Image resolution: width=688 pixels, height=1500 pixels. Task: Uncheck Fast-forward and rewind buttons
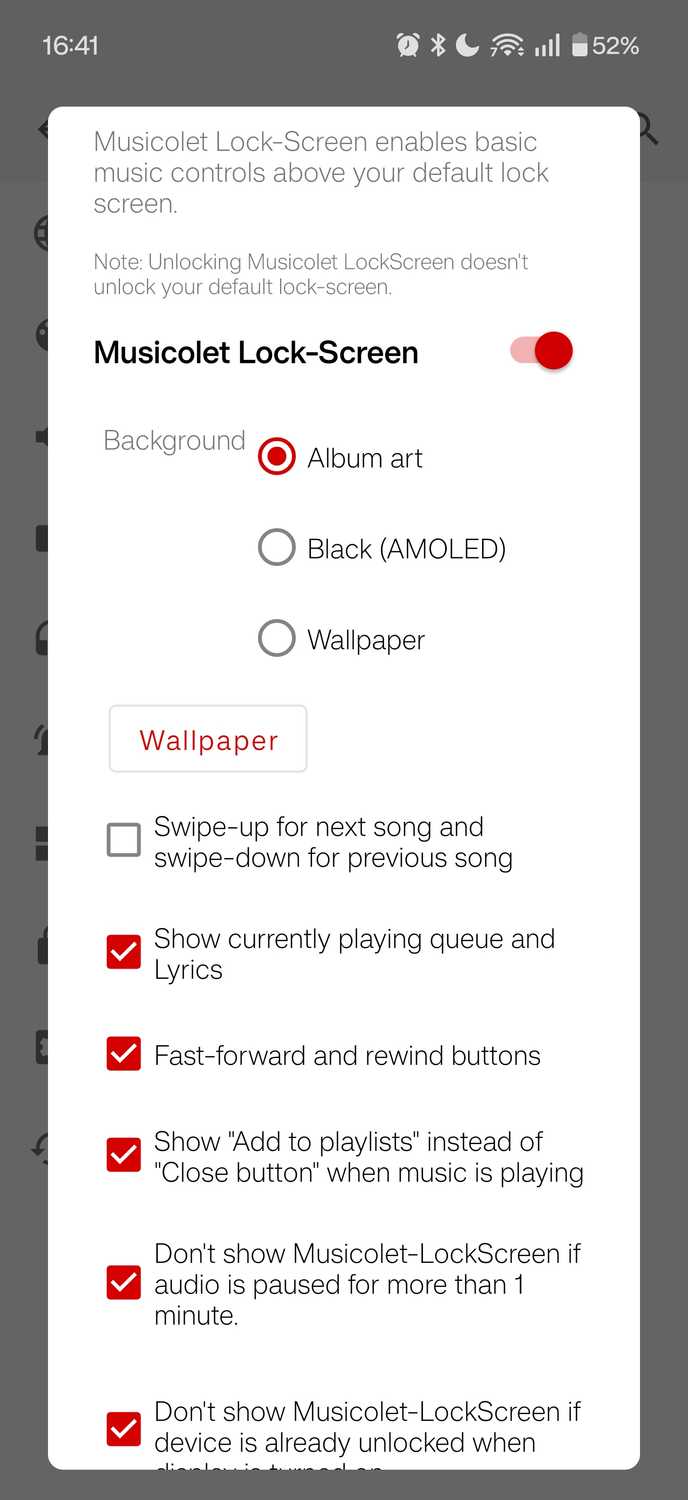[124, 1054]
